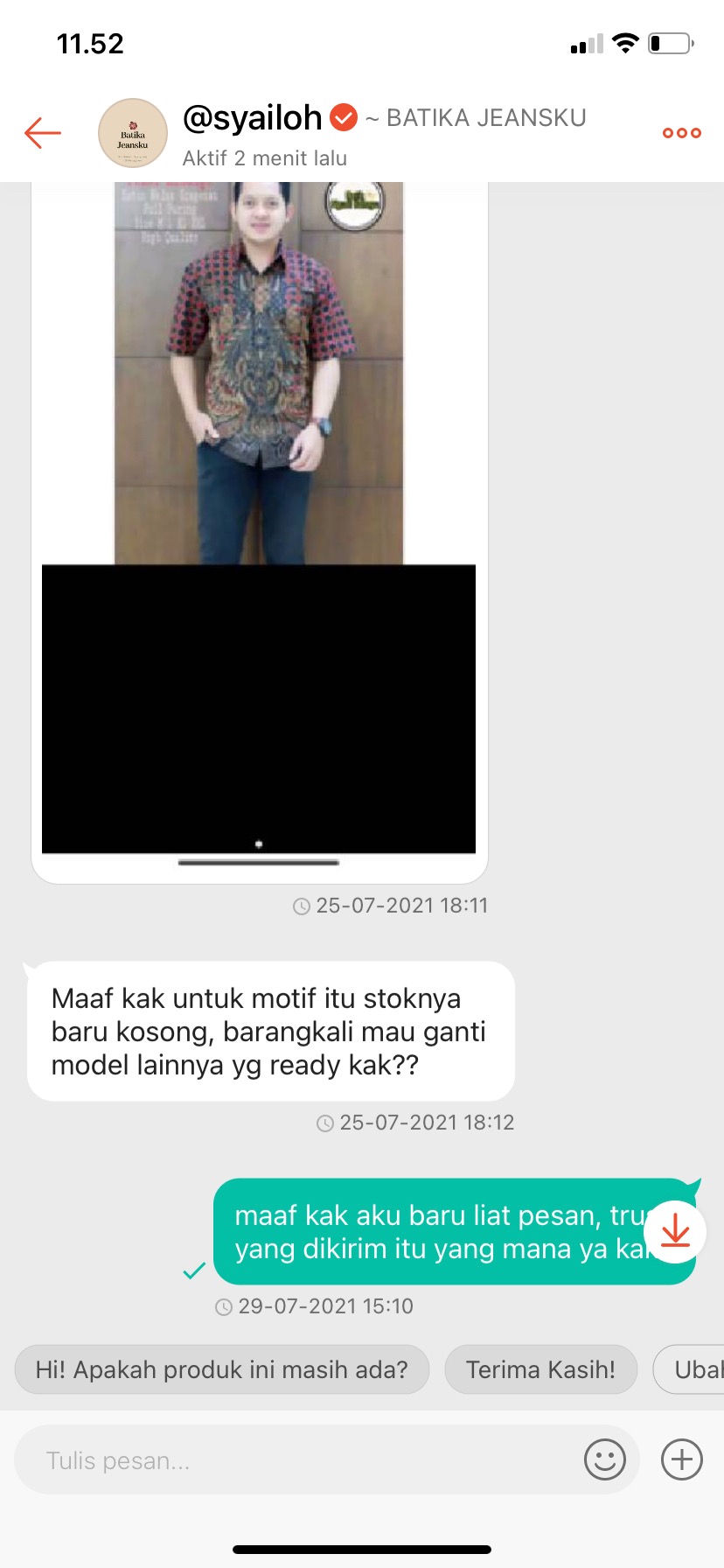The height and width of the screenshot is (1568, 724).
Task: Tap the battery indicator in status bar
Action: tap(668, 42)
